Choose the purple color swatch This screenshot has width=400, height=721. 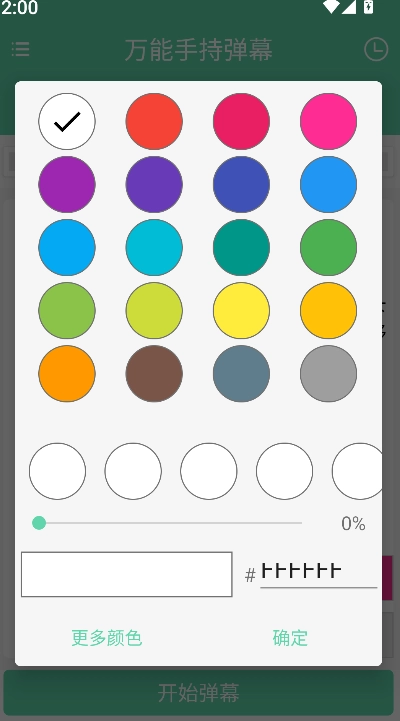67,184
